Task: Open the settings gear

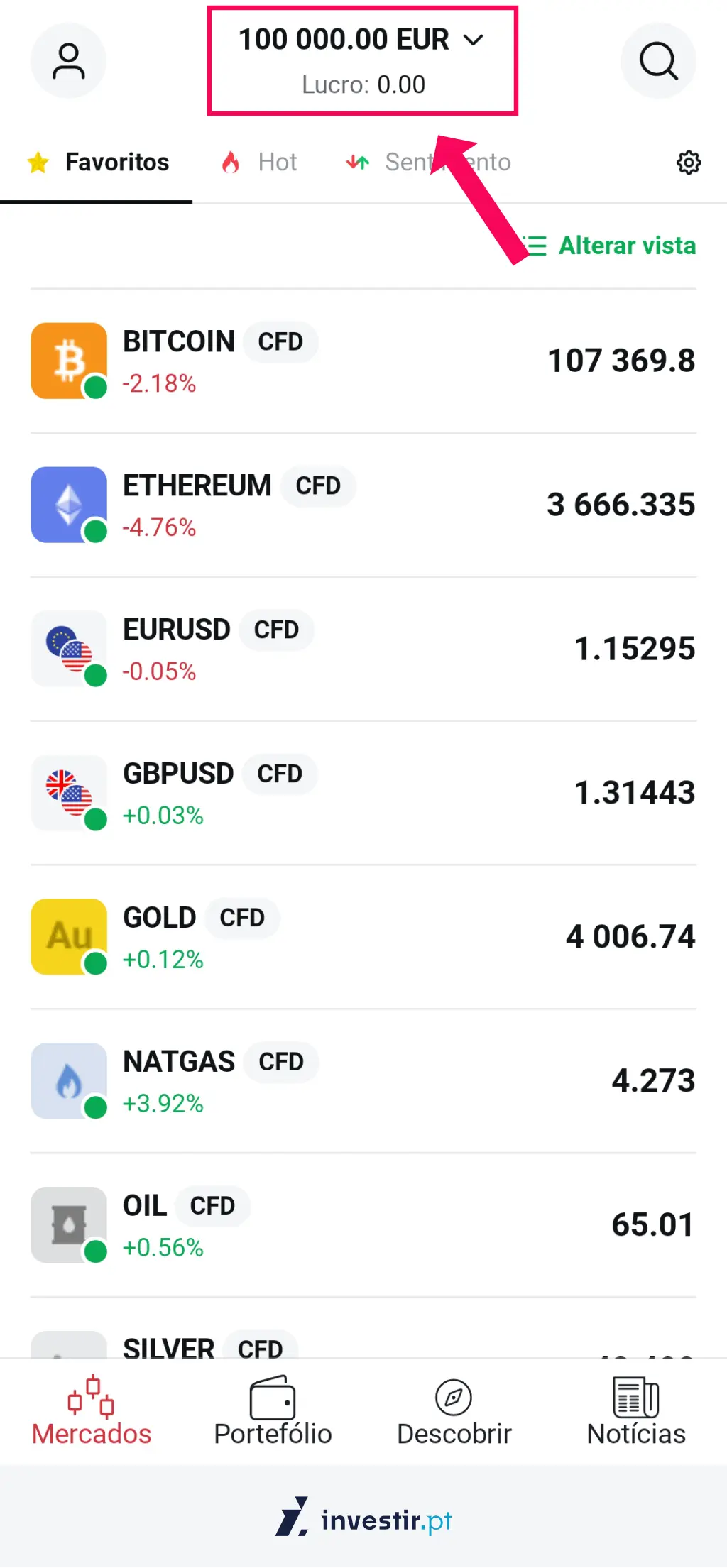Action: [x=688, y=162]
